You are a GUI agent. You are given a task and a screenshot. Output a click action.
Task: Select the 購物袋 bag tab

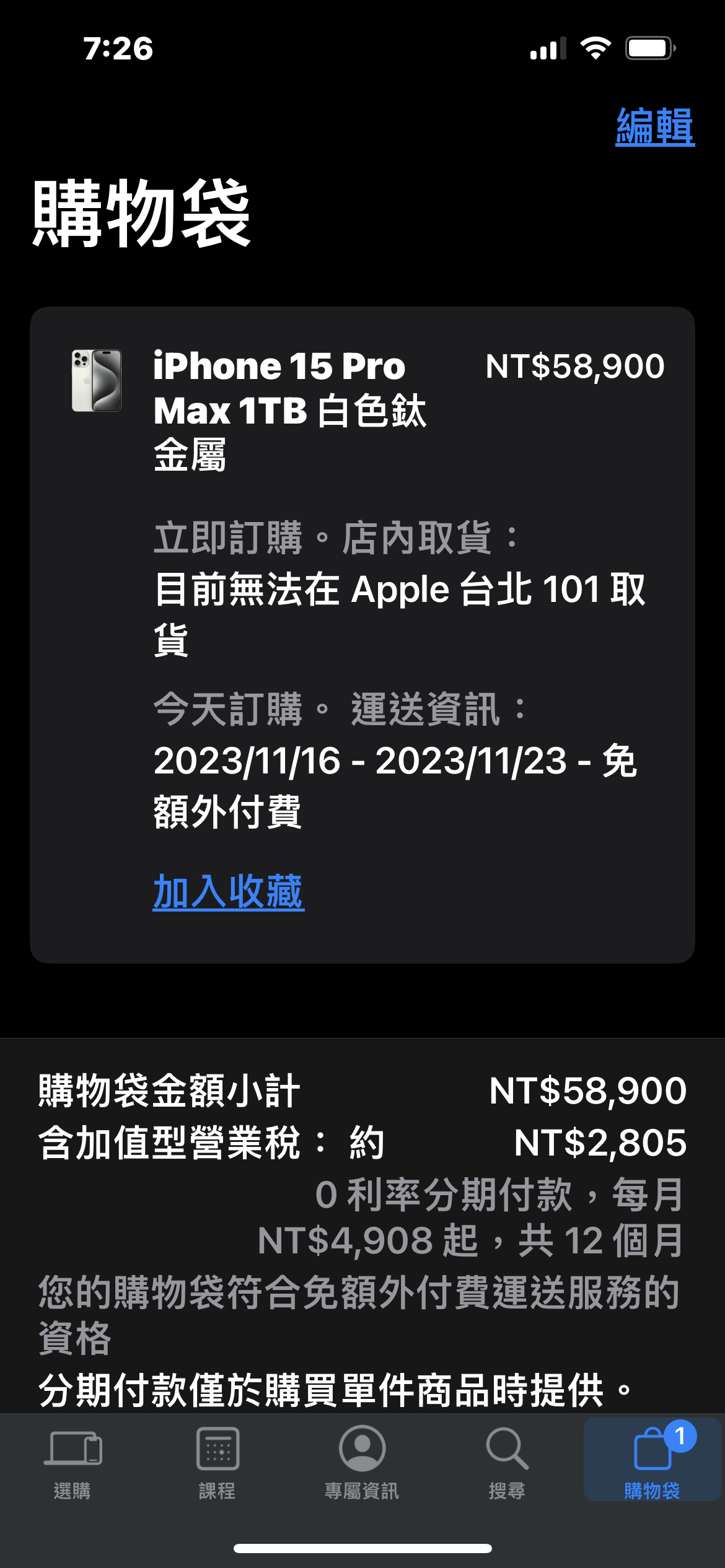click(x=652, y=1463)
